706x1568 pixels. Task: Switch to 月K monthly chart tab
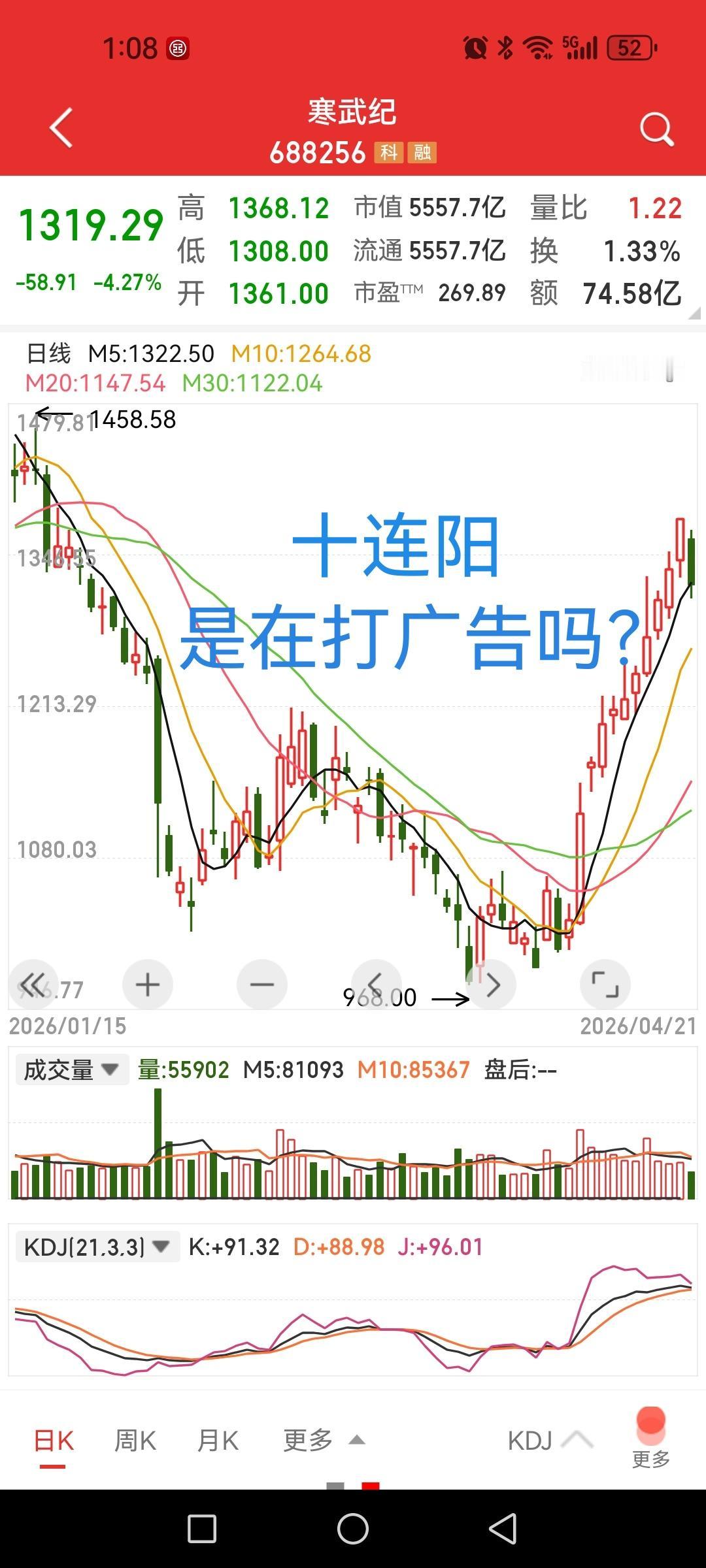tap(217, 1439)
